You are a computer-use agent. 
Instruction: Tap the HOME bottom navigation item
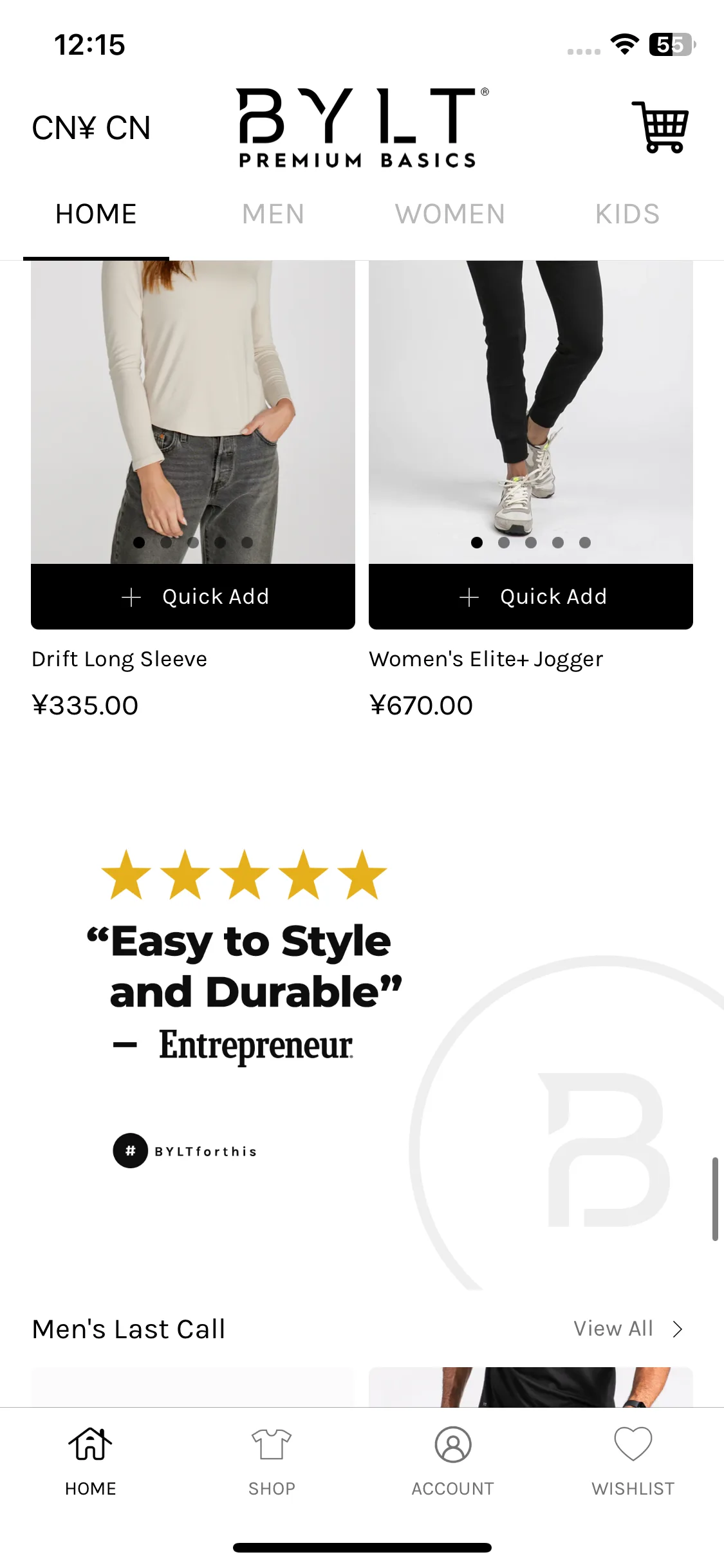91,1460
